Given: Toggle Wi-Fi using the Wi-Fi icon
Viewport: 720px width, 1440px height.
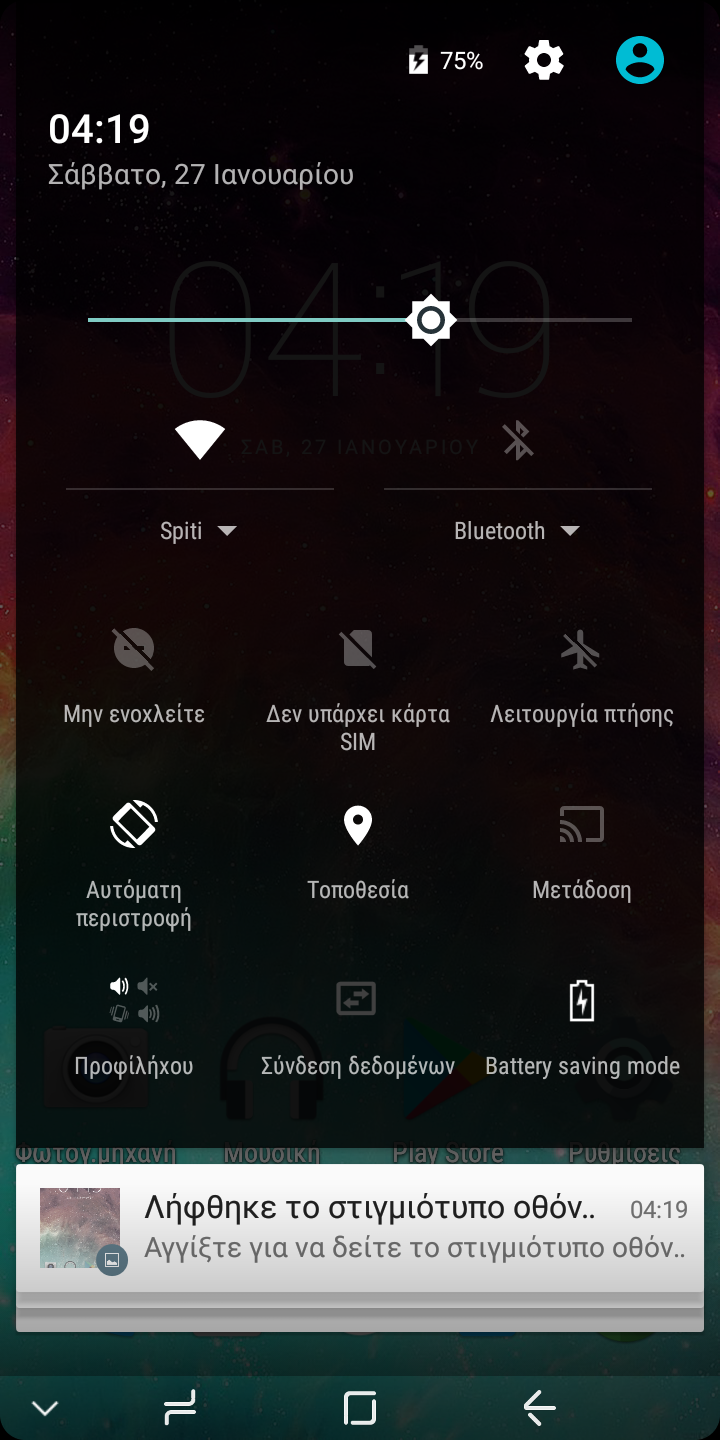Looking at the screenshot, I should 199,440.
